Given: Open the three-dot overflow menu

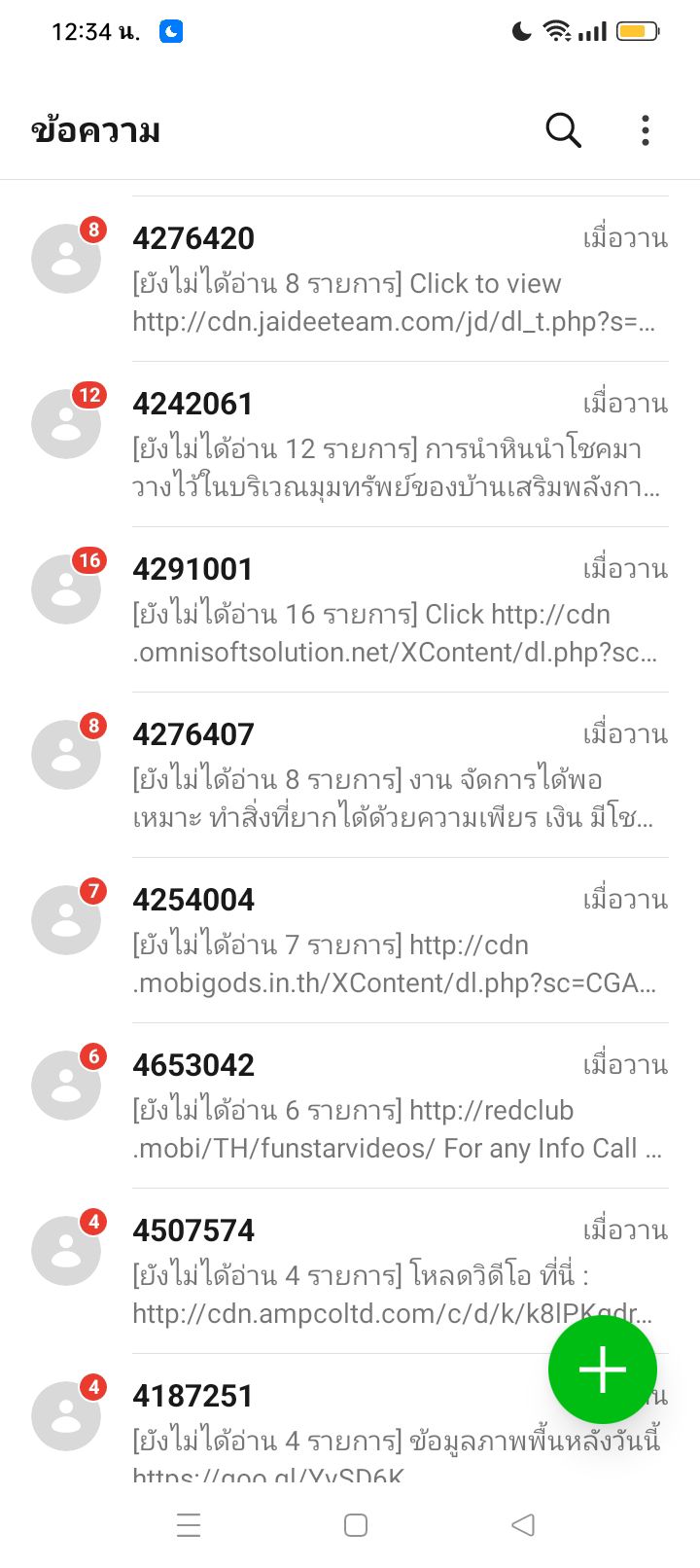Looking at the screenshot, I should (645, 130).
